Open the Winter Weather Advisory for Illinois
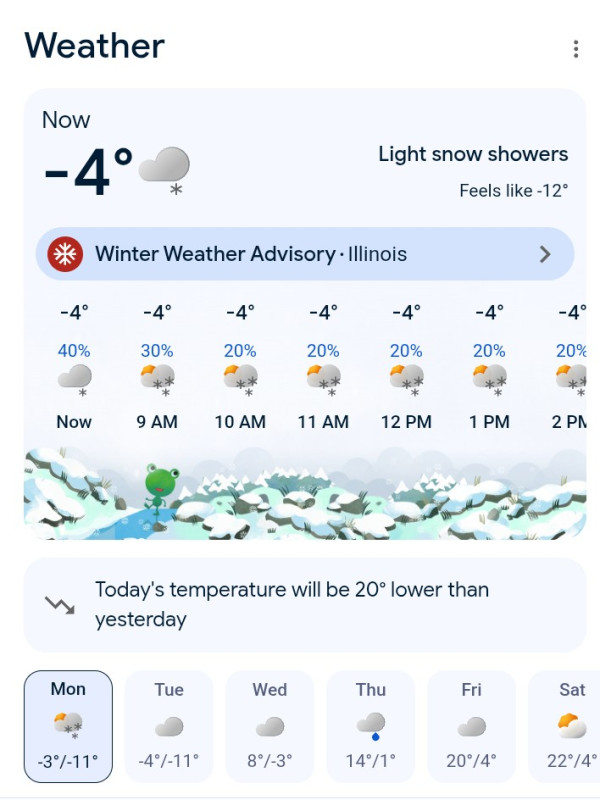The width and height of the screenshot is (600, 800). 305,254
